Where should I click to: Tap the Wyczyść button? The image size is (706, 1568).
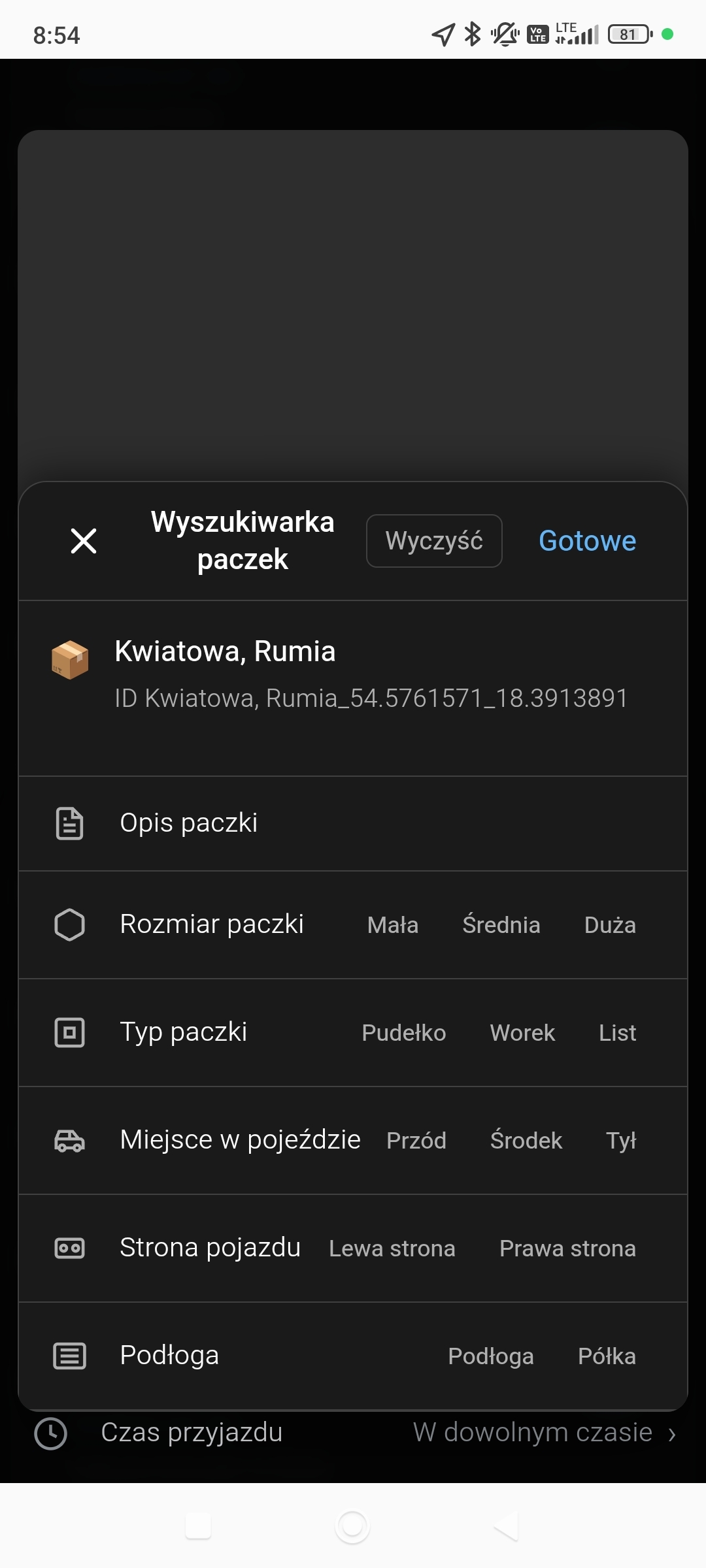(x=434, y=541)
